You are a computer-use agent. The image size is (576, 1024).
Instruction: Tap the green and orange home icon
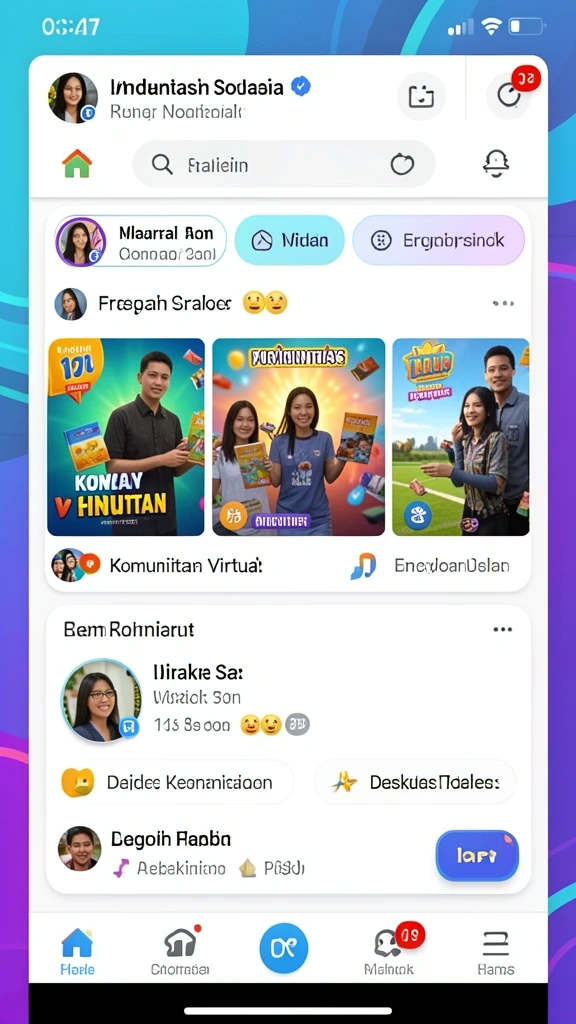tap(77, 163)
